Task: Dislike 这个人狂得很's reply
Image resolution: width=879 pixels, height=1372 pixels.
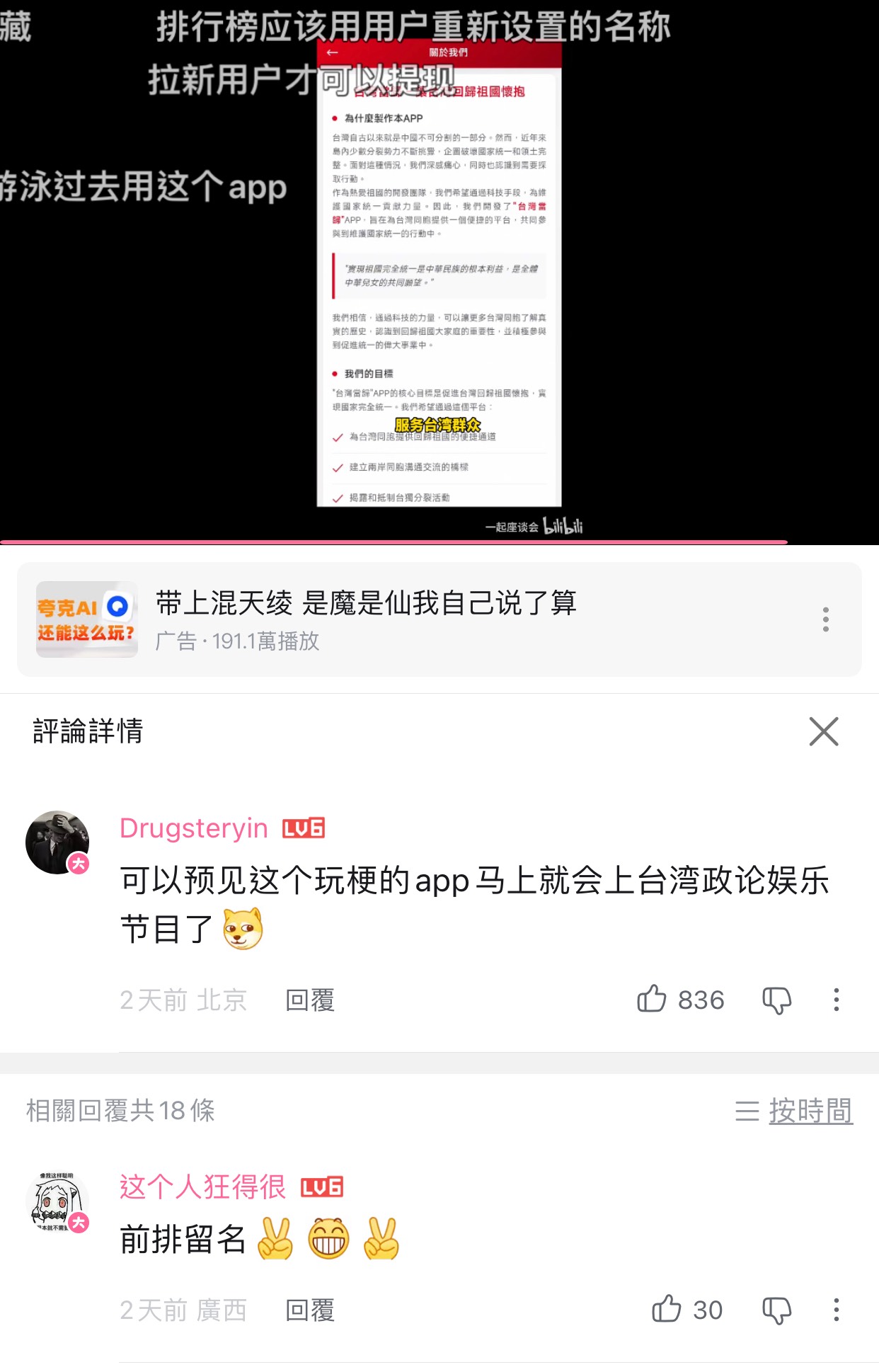Action: (x=776, y=1310)
